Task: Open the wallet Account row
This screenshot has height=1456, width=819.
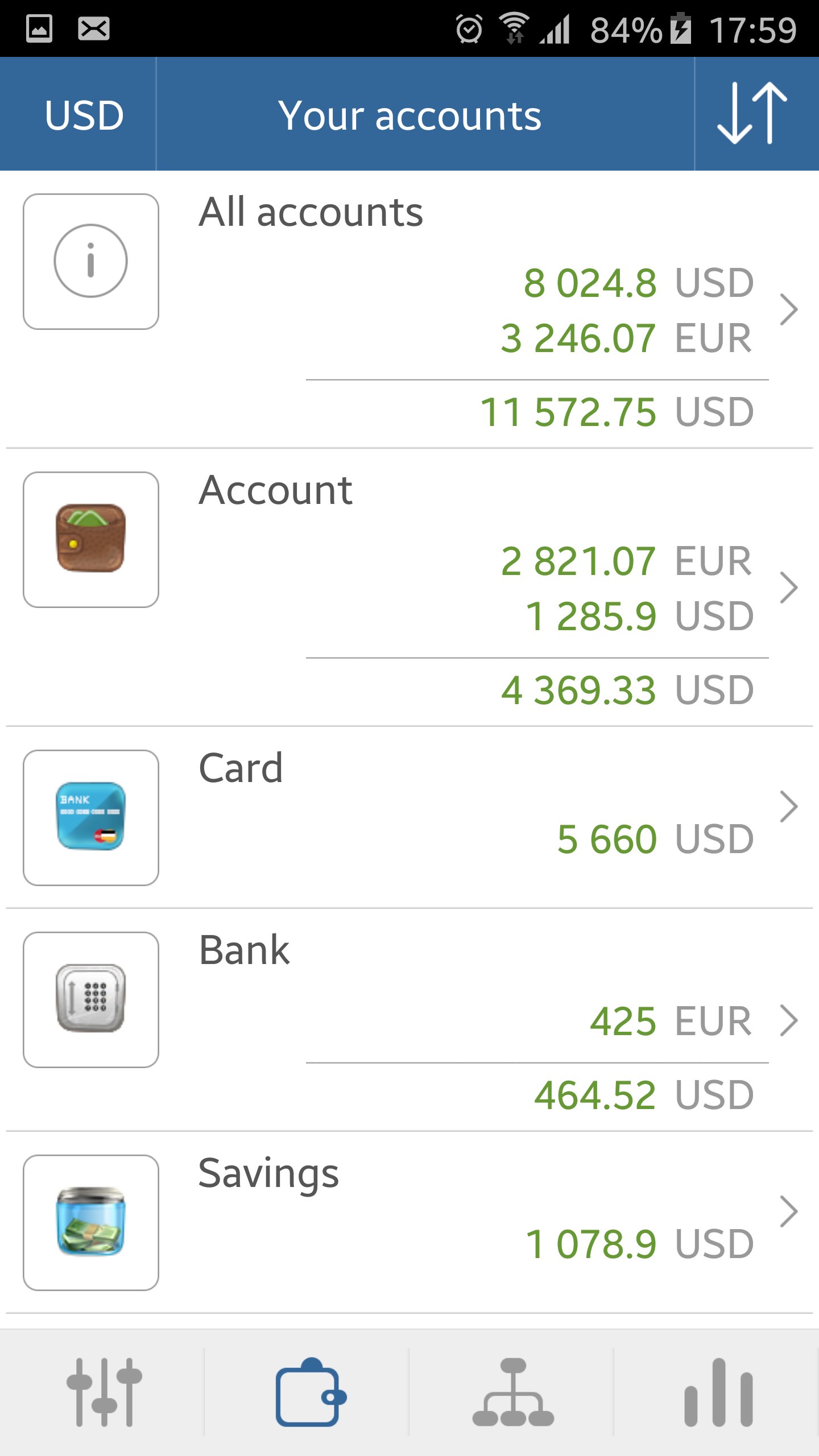Action: pos(409,588)
